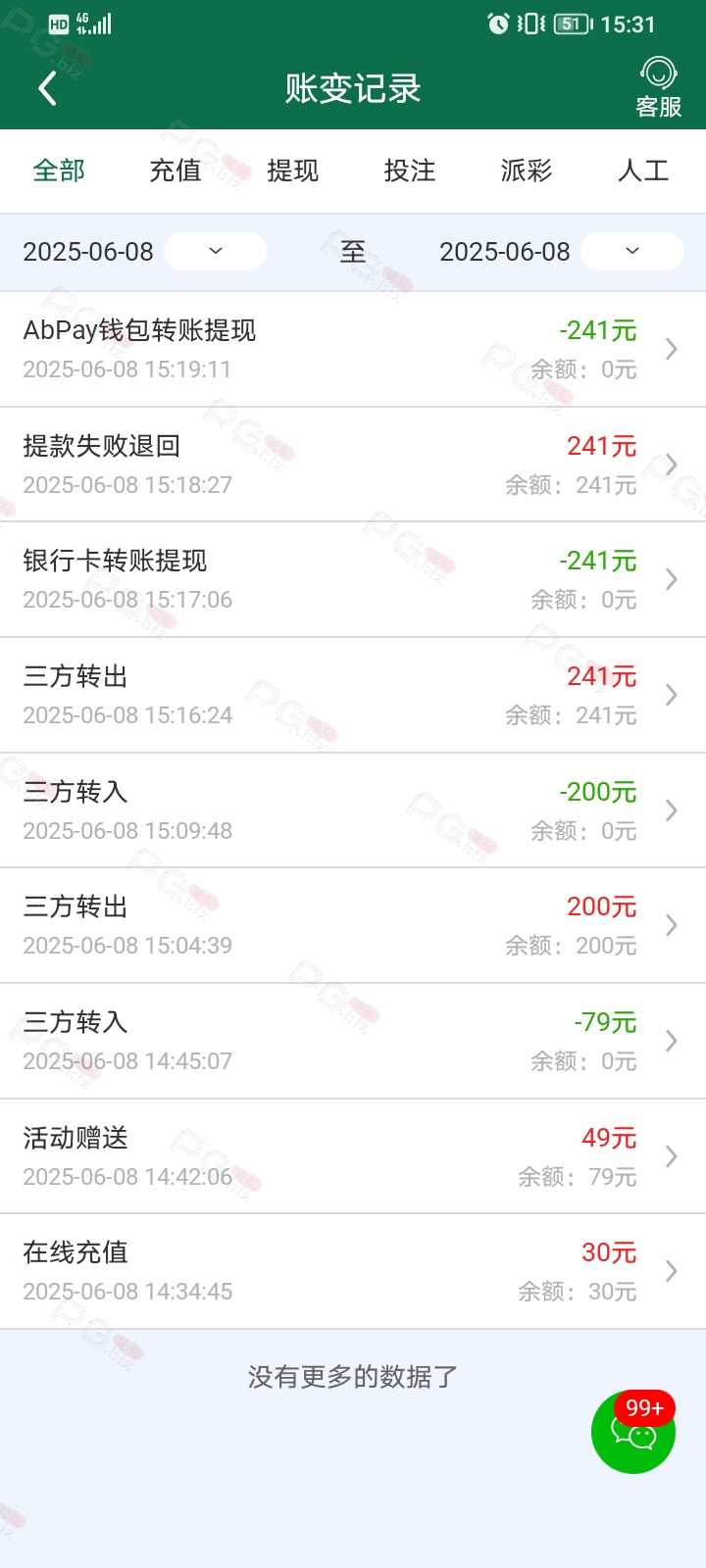Open 客服 customer service

click(658, 88)
